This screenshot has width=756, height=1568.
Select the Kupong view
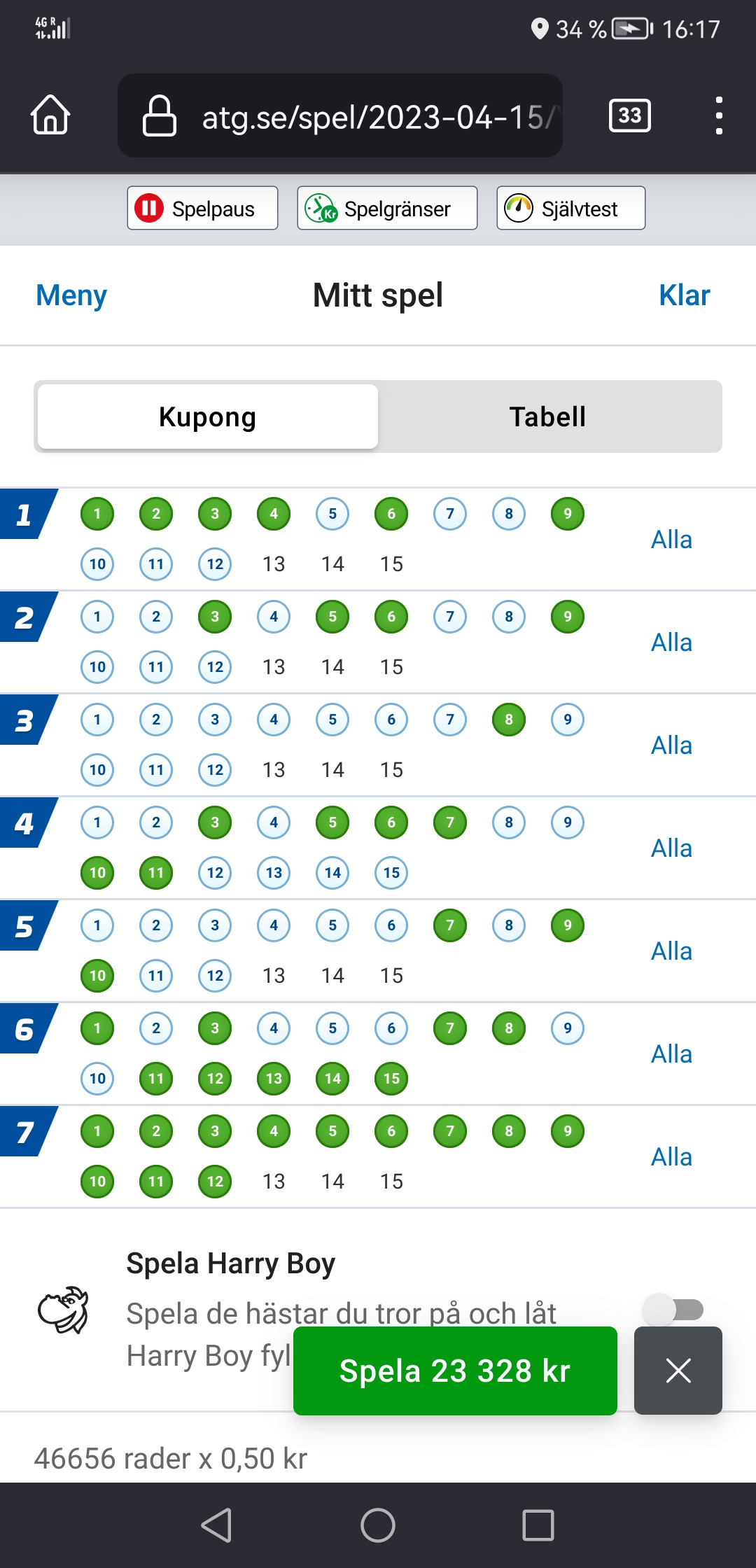(x=208, y=416)
